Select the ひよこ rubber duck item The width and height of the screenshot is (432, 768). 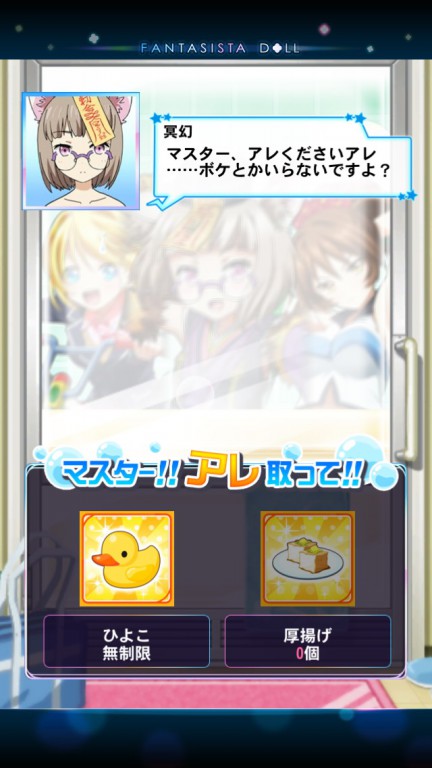click(x=127, y=558)
